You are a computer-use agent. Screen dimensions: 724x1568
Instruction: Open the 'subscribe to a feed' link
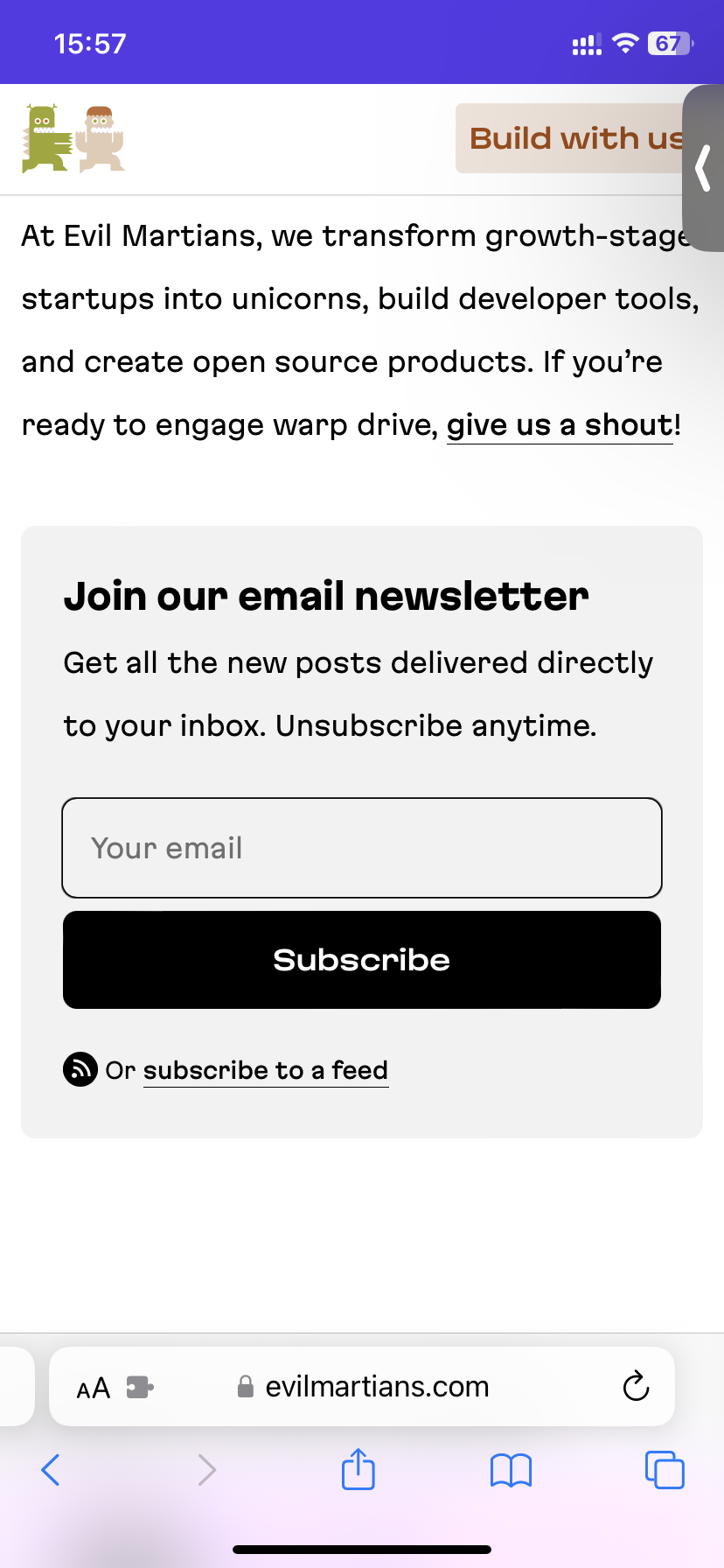[x=265, y=1070]
